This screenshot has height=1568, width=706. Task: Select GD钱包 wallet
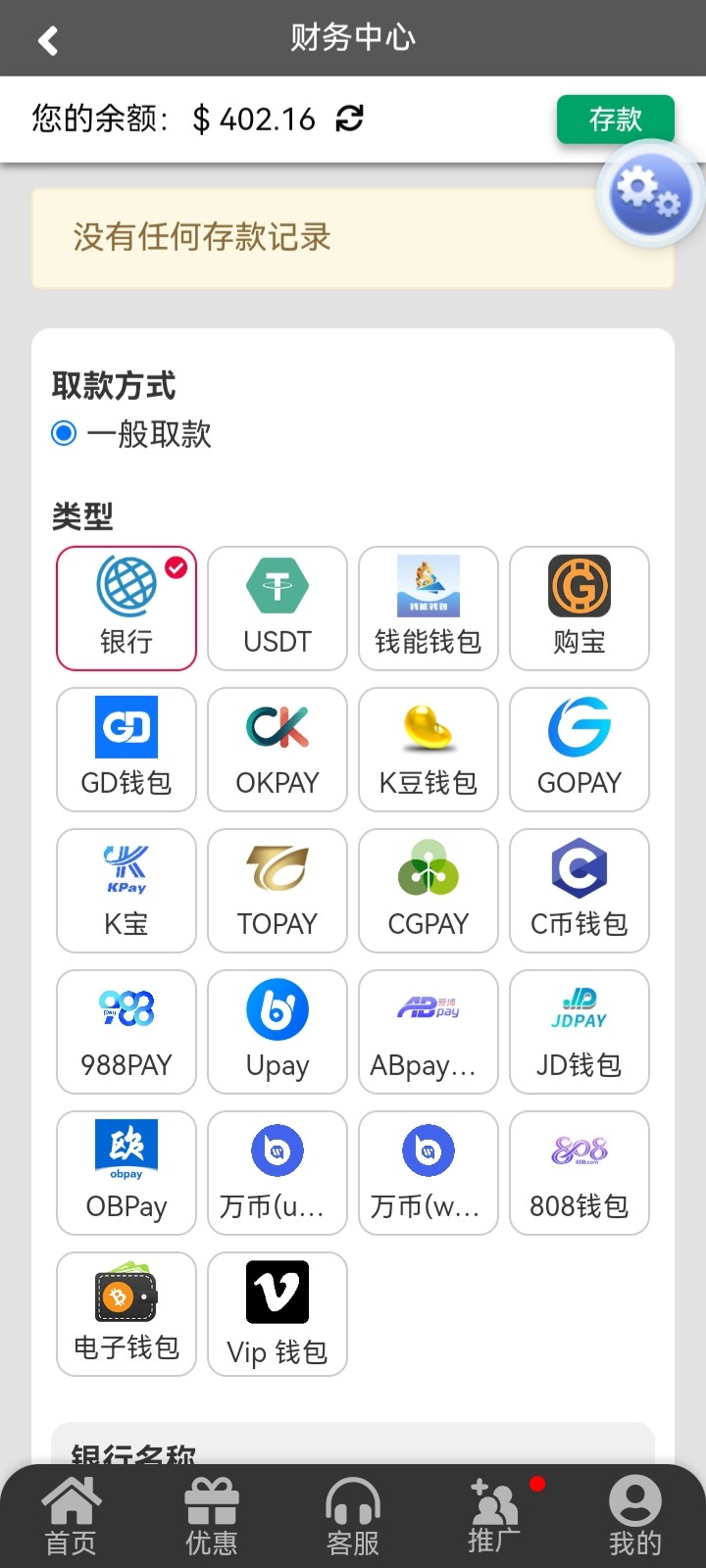point(126,750)
